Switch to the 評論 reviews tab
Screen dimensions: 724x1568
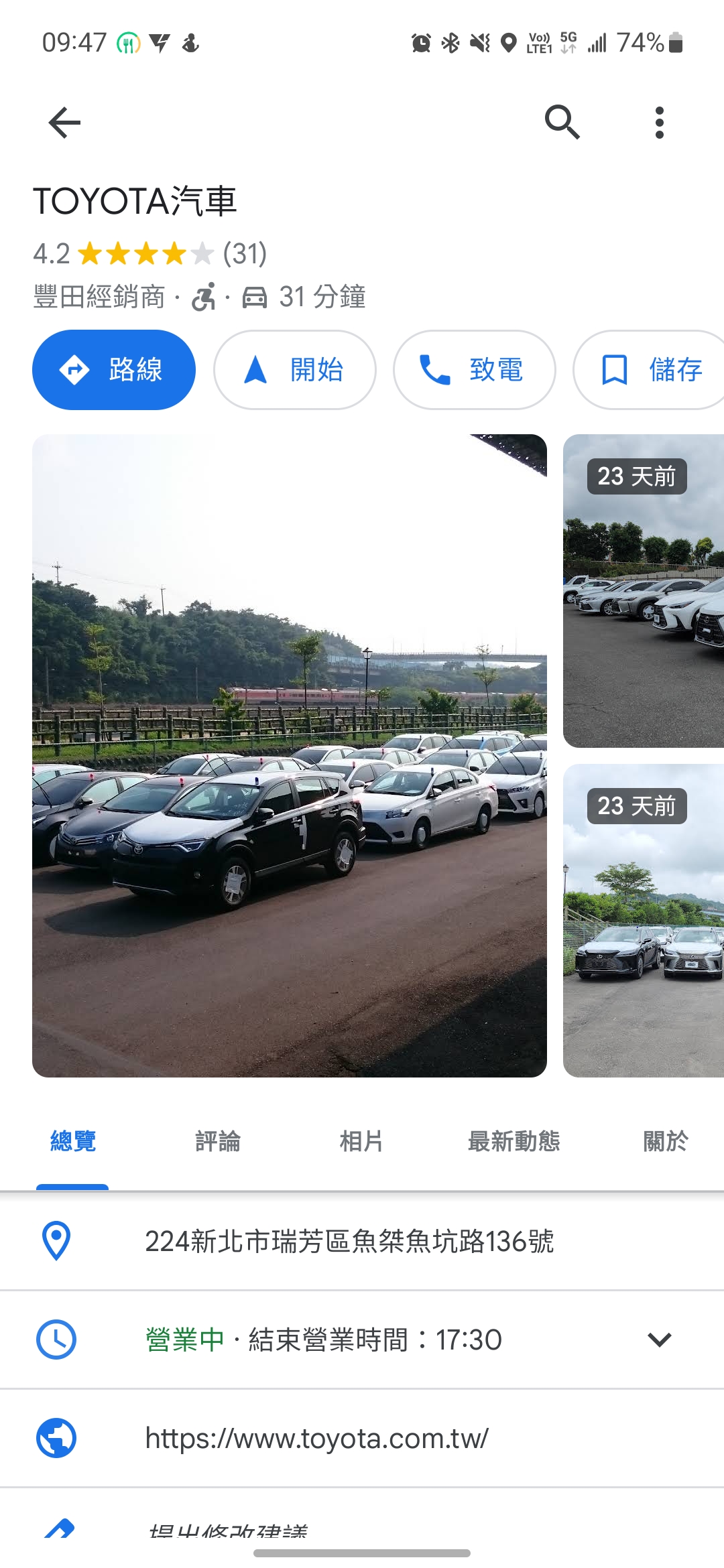point(218,1140)
